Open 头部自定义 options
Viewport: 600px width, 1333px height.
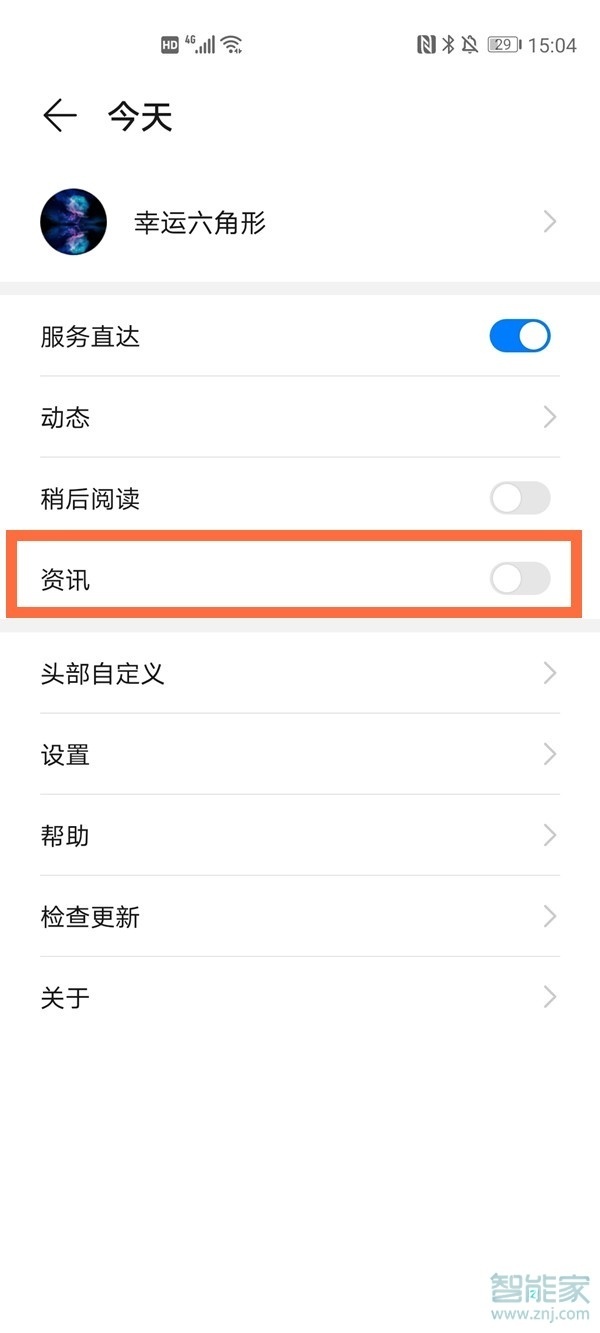pos(300,673)
